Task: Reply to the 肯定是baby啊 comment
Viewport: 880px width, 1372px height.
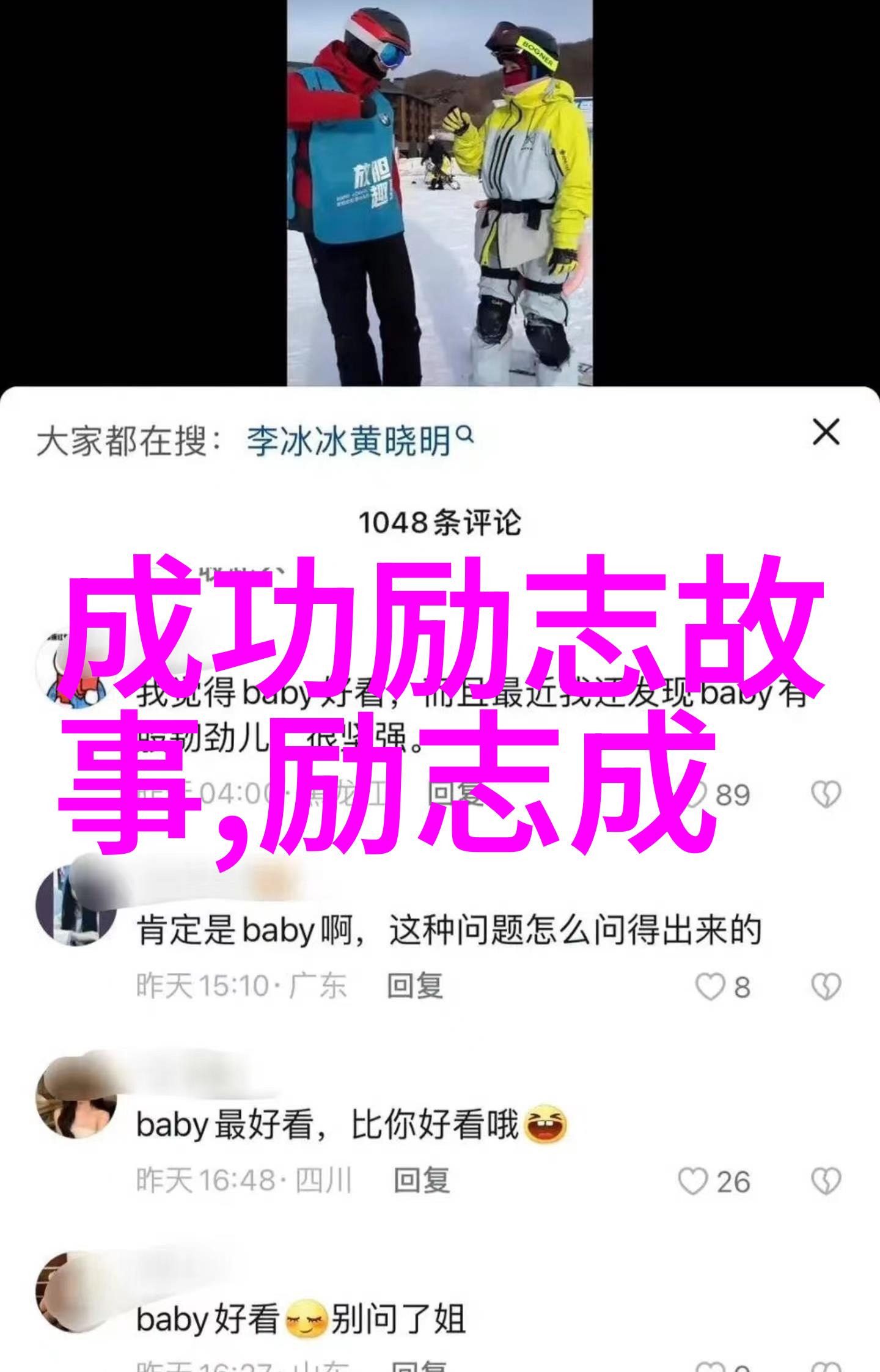Action: (x=414, y=987)
